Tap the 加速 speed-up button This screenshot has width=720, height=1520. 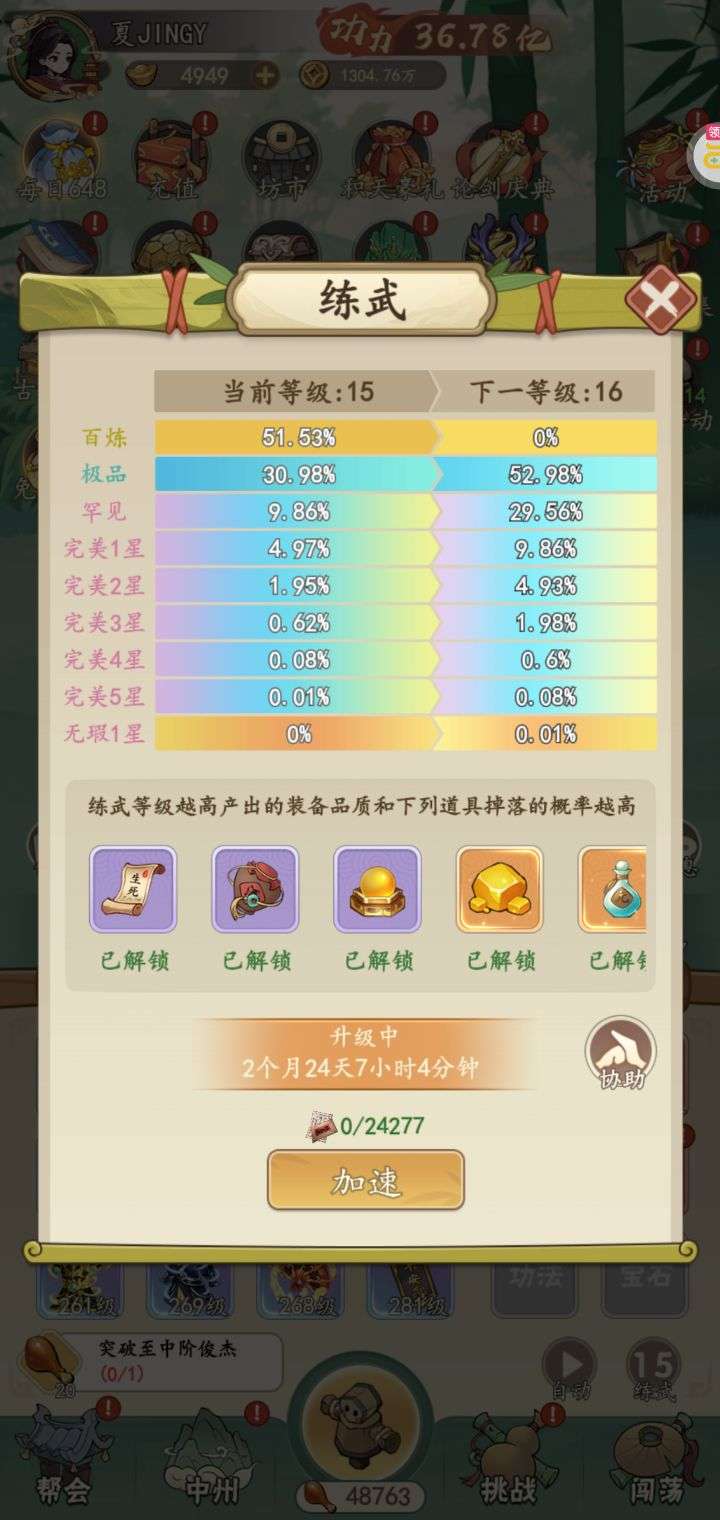coord(366,1180)
